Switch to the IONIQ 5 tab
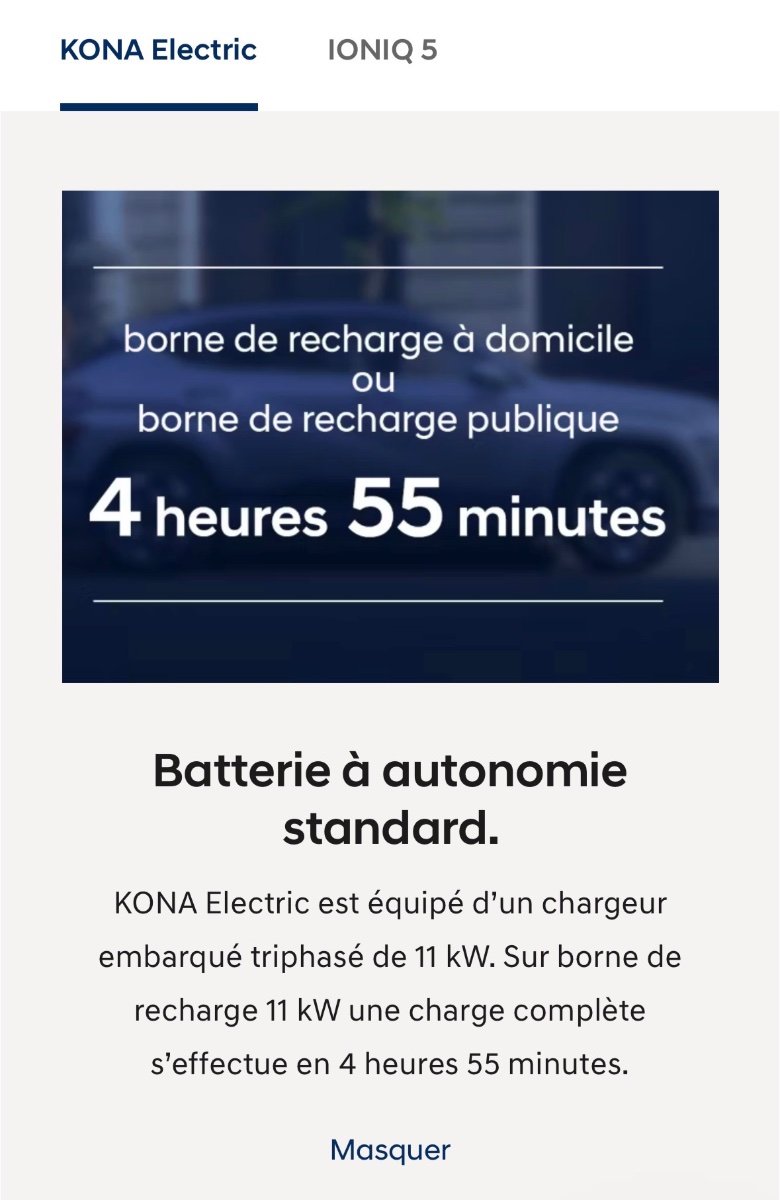 pyautogui.click(x=382, y=51)
